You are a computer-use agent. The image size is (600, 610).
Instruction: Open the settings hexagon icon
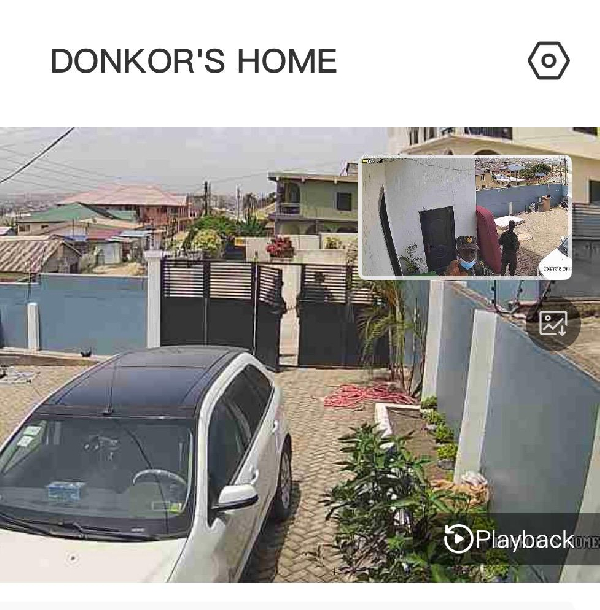pyautogui.click(x=548, y=61)
